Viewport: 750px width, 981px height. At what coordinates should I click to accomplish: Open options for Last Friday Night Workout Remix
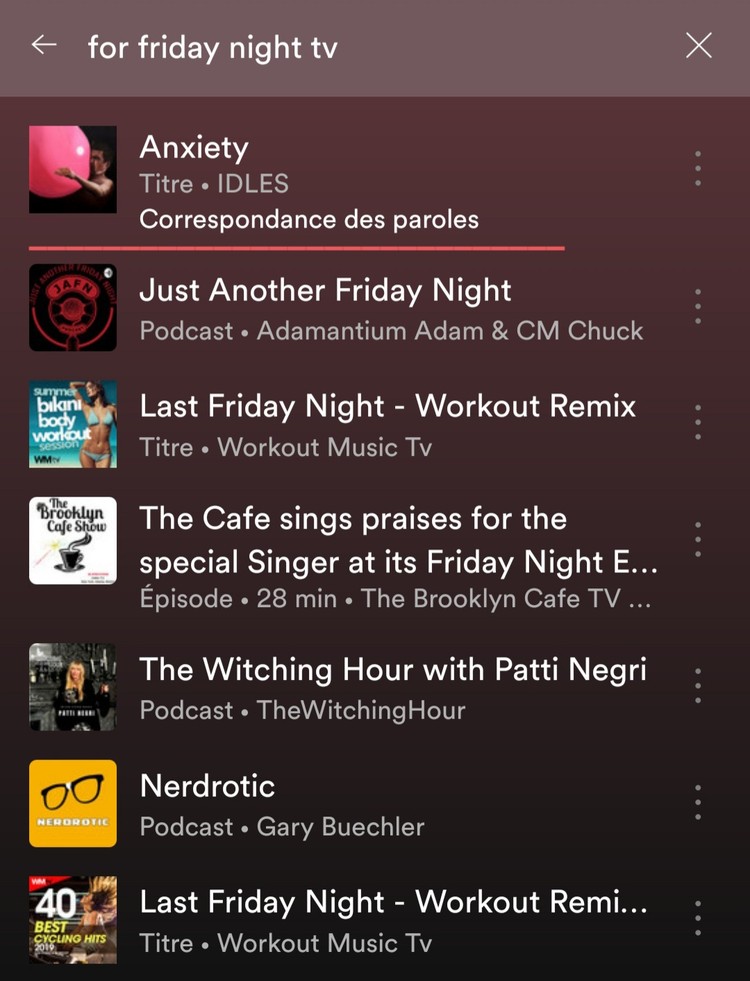click(697, 423)
